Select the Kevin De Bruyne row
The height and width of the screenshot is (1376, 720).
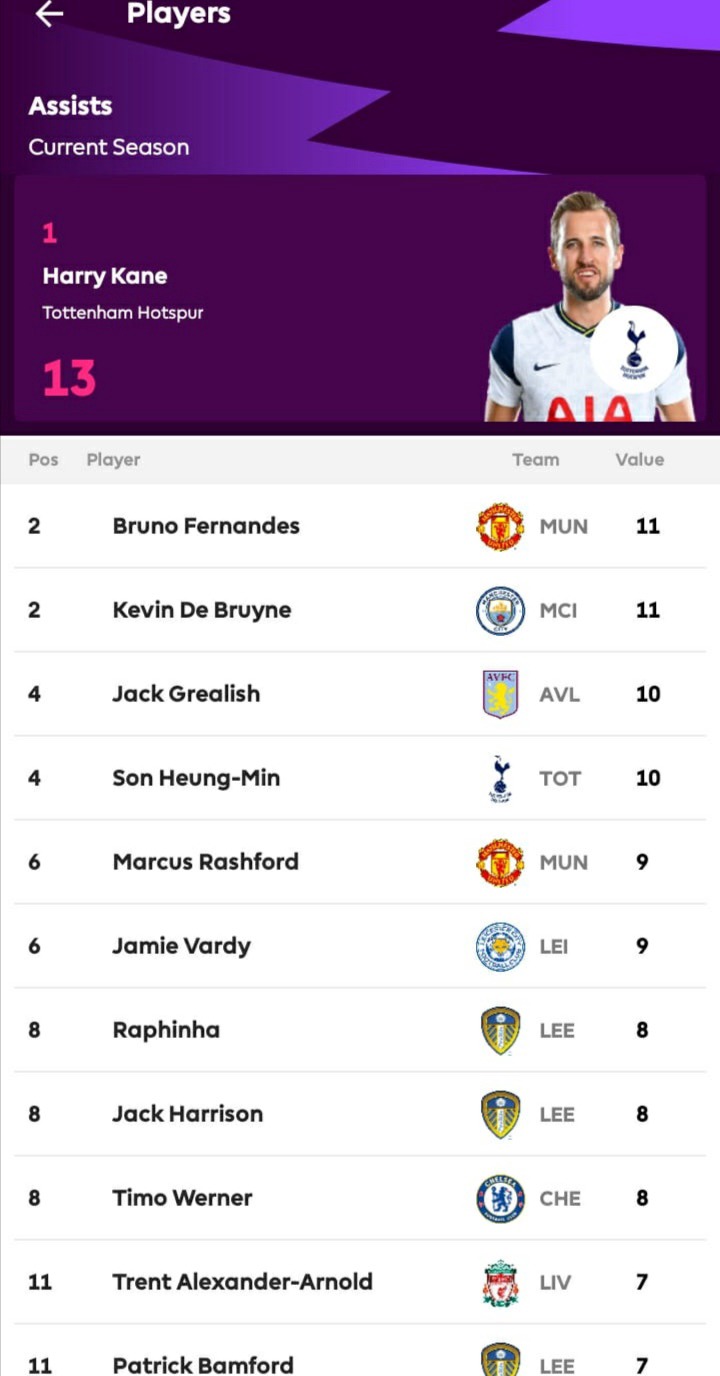(360, 610)
